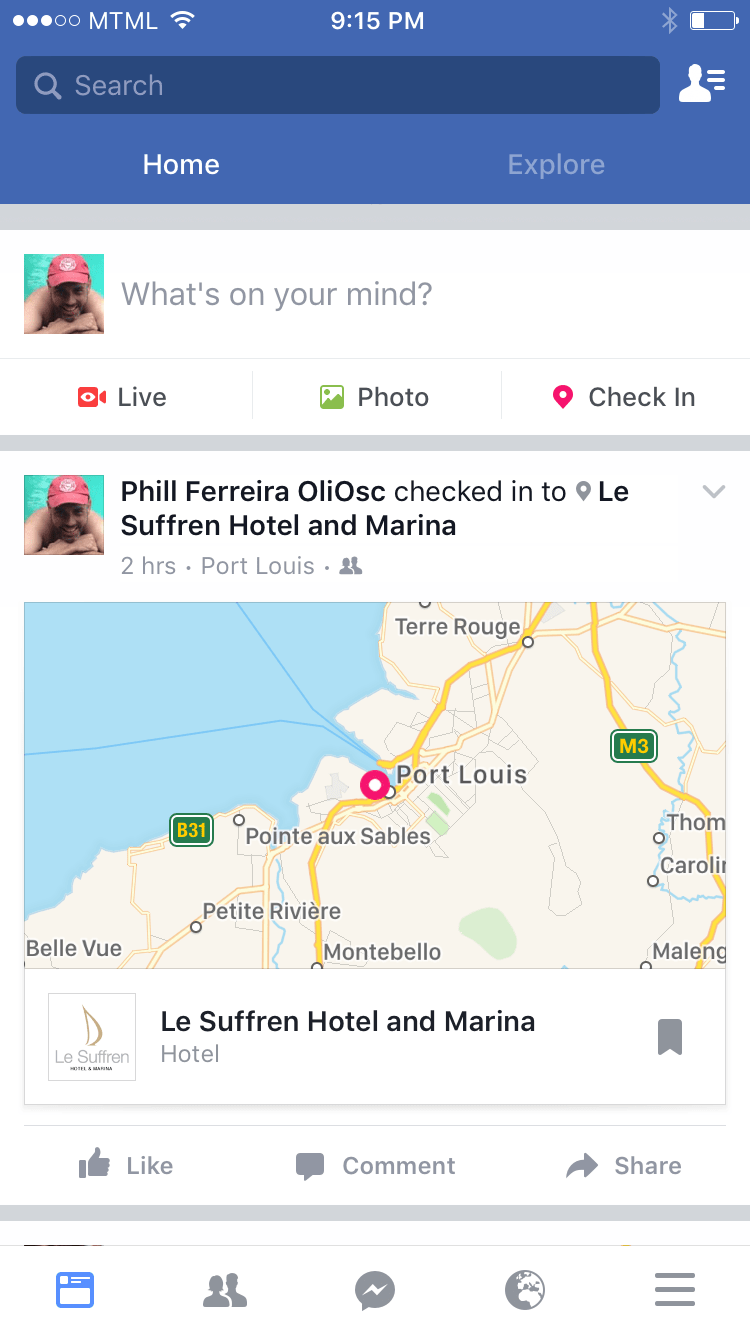Image resolution: width=750 pixels, height=1334 pixels.
Task: Open the Messenger tab
Action: coord(375,1290)
